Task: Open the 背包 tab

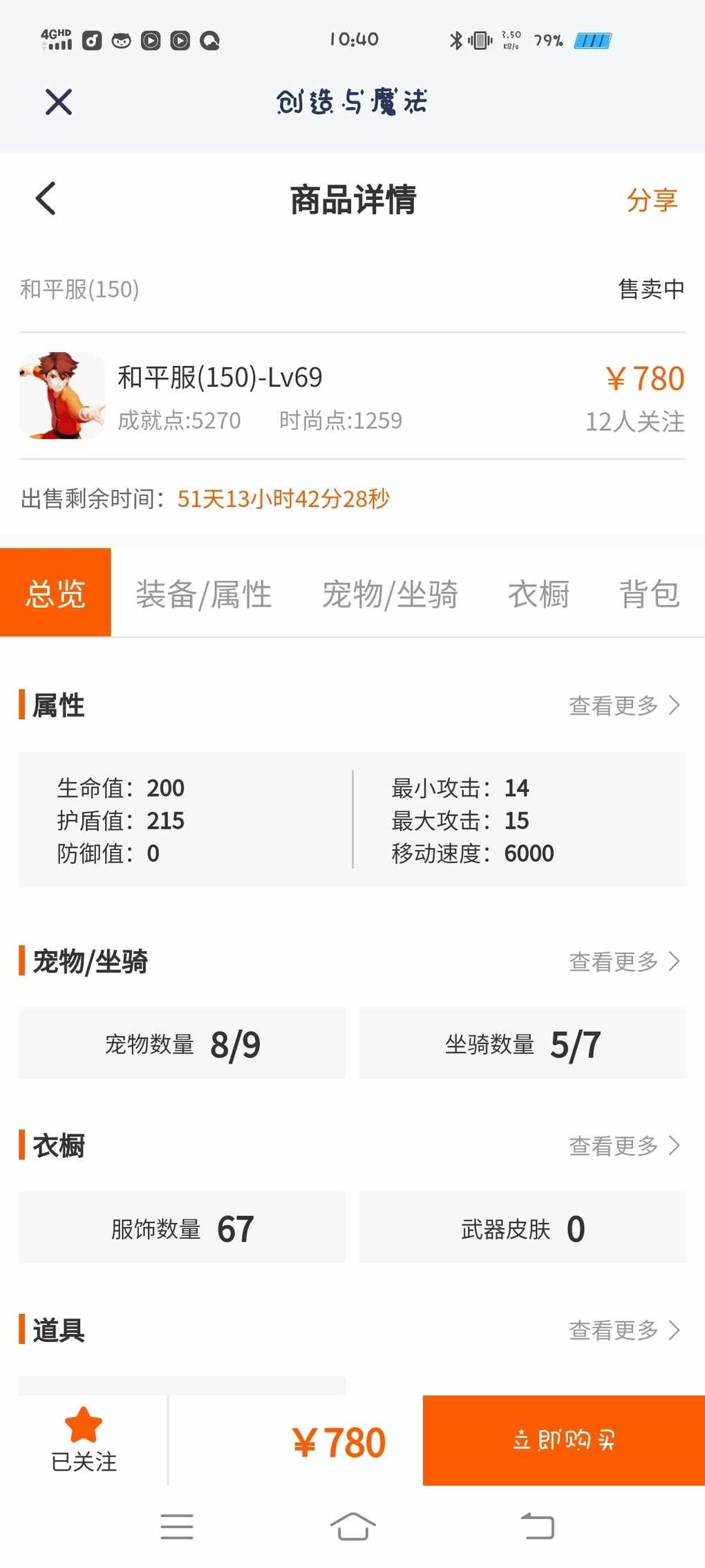Action: 649,594
